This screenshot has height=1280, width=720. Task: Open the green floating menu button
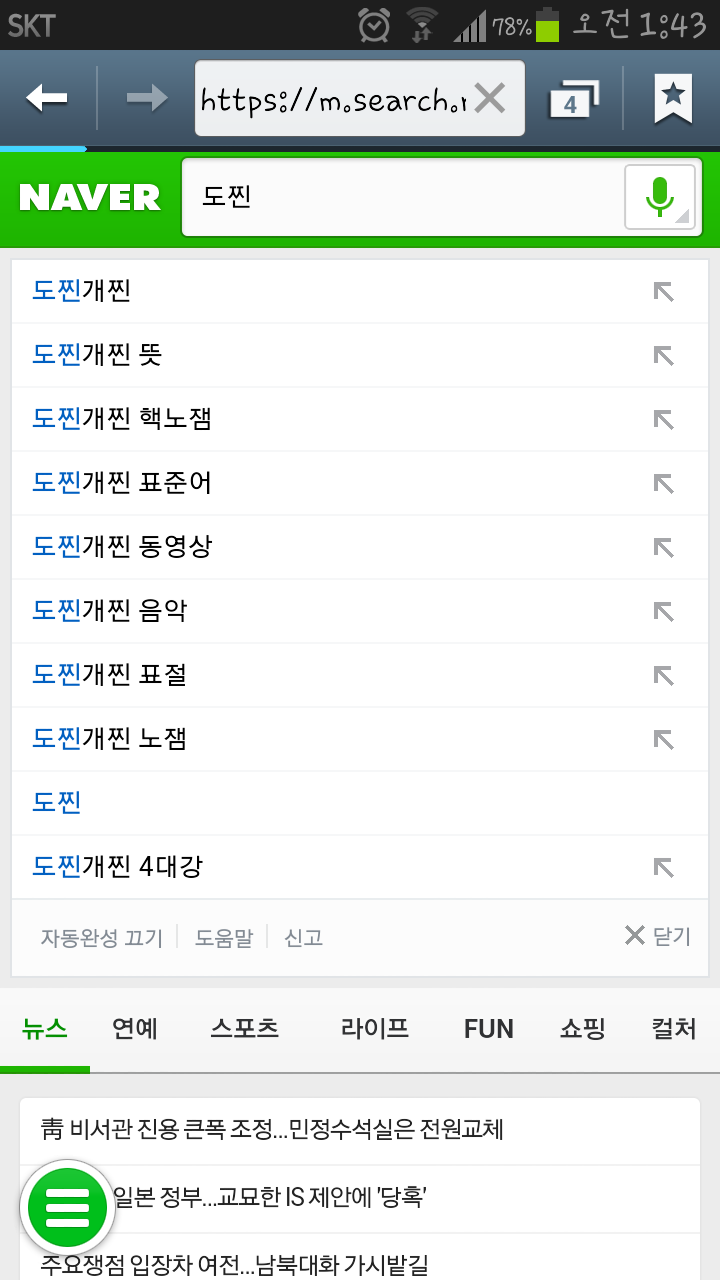point(67,1207)
